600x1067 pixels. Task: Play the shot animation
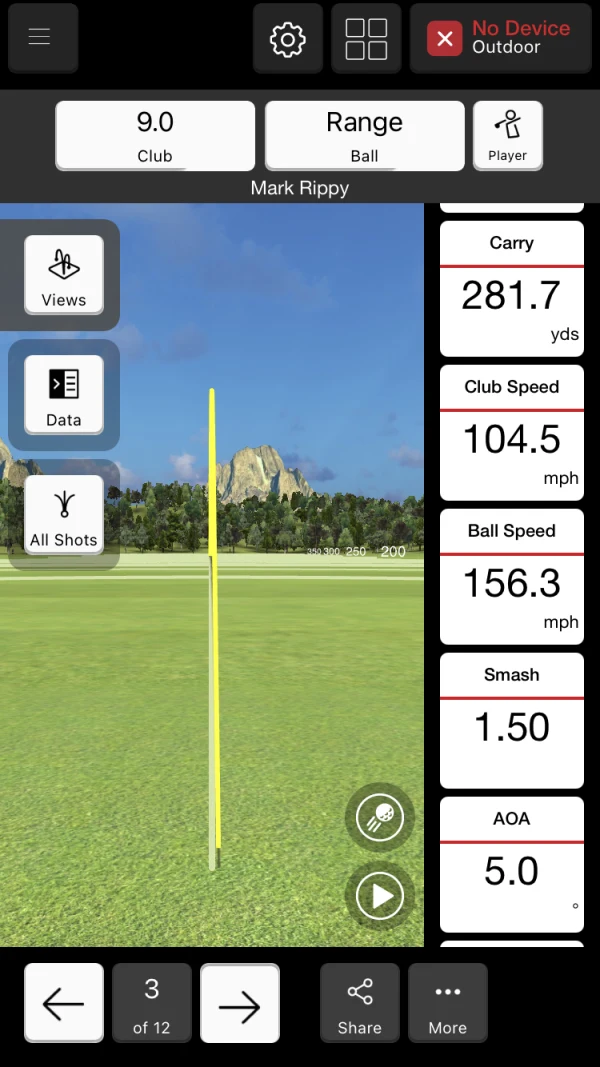click(x=380, y=896)
